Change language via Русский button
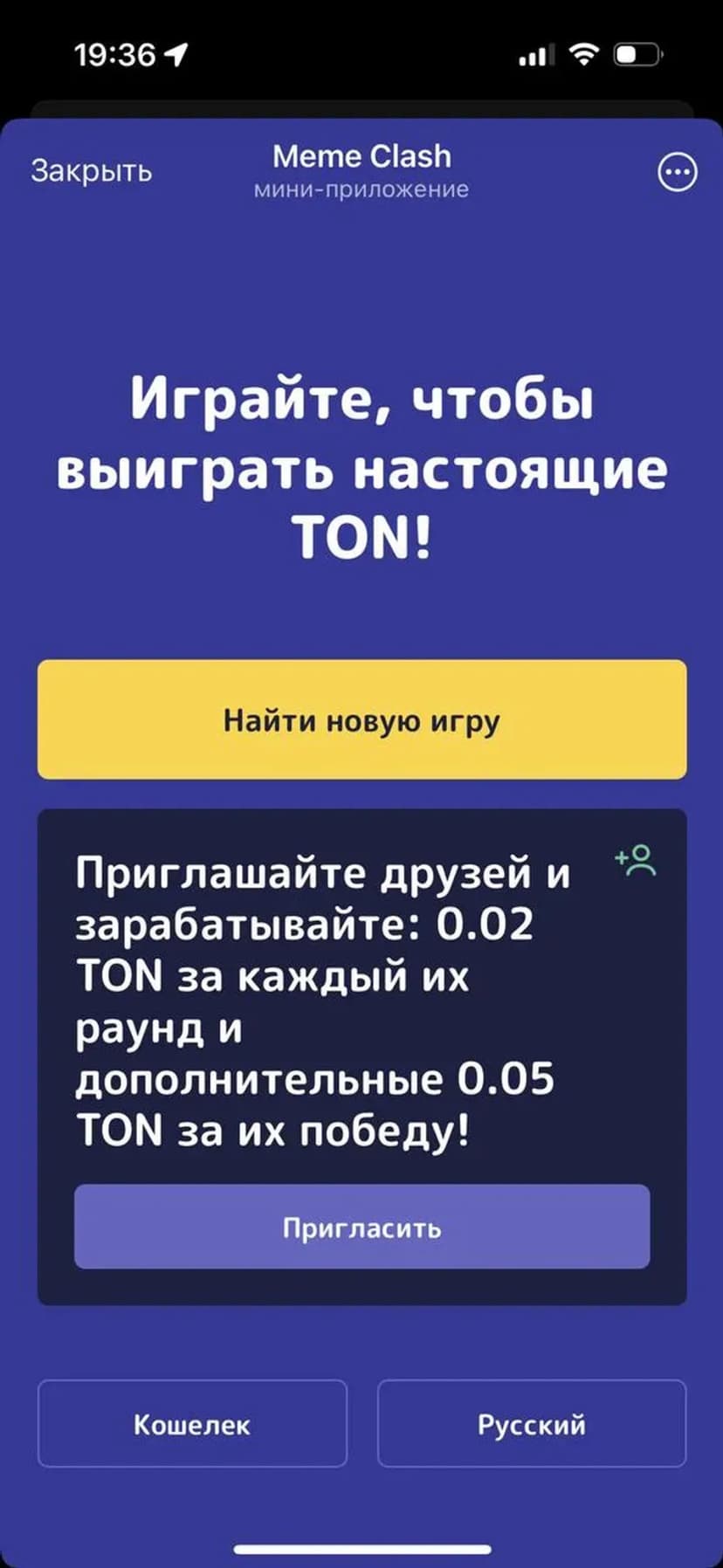Screen dimensions: 723x1568 [x=531, y=1424]
